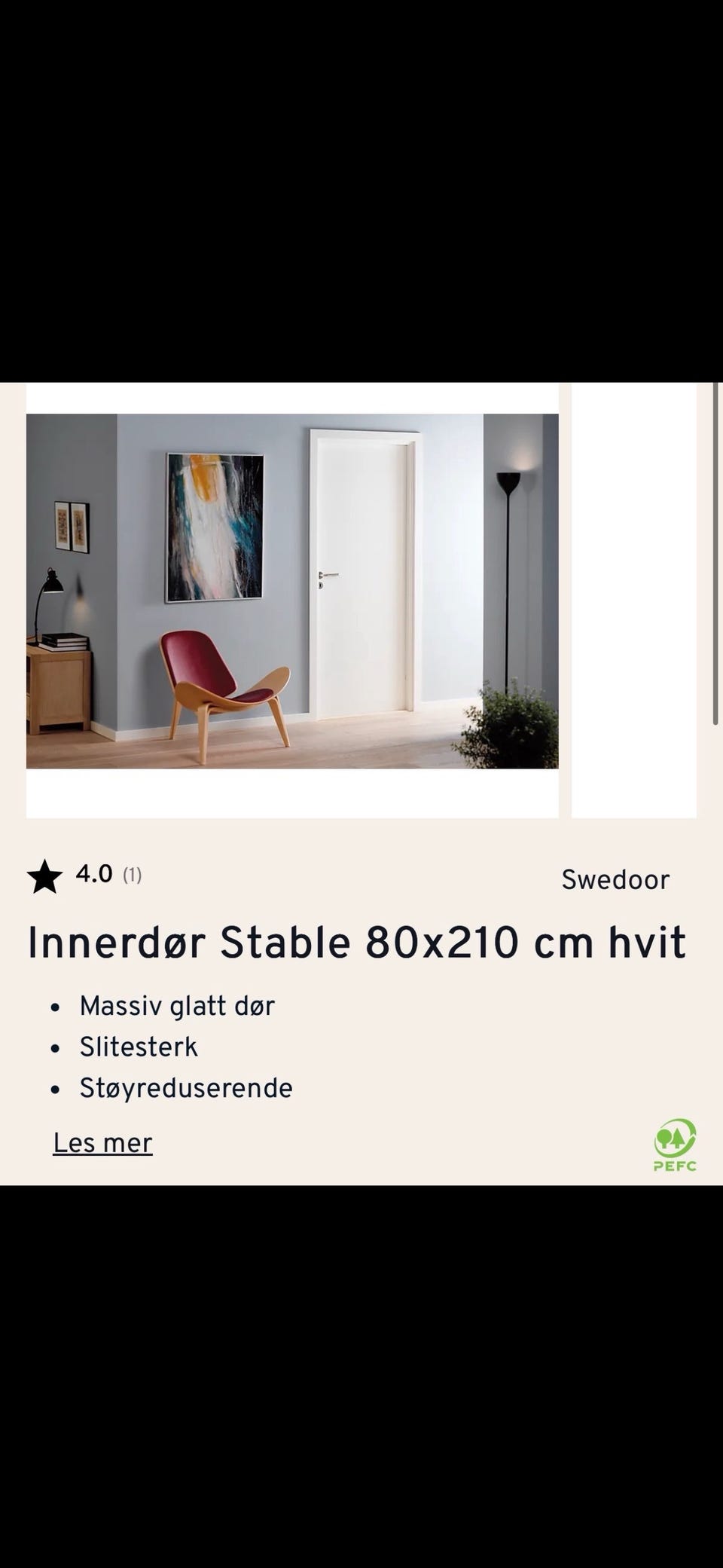
Task: Open the review count (1) next to rating
Action: [133, 876]
